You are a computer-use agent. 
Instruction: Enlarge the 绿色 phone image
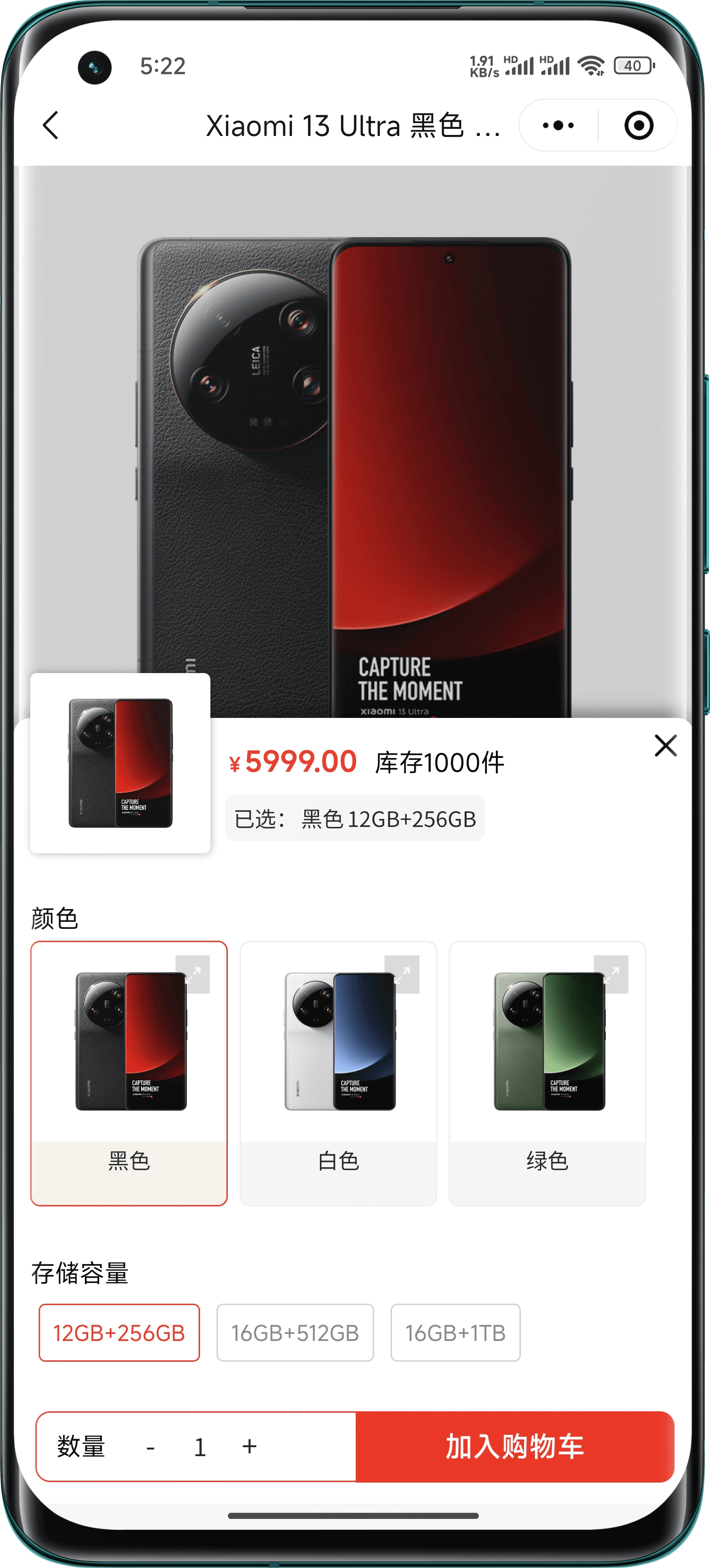[611, 975]
